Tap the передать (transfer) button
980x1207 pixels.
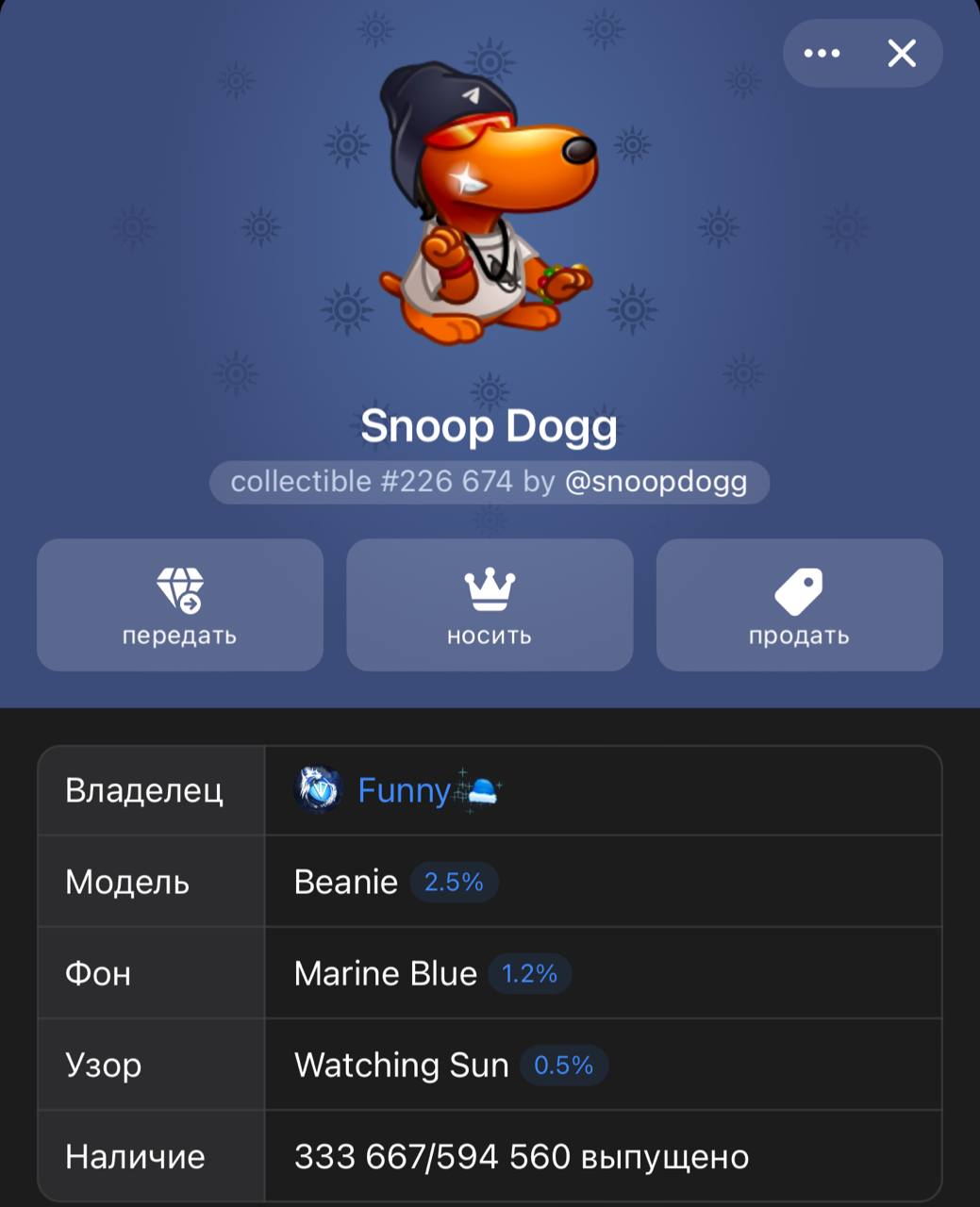pyautogui.click(x=180, y=604)
